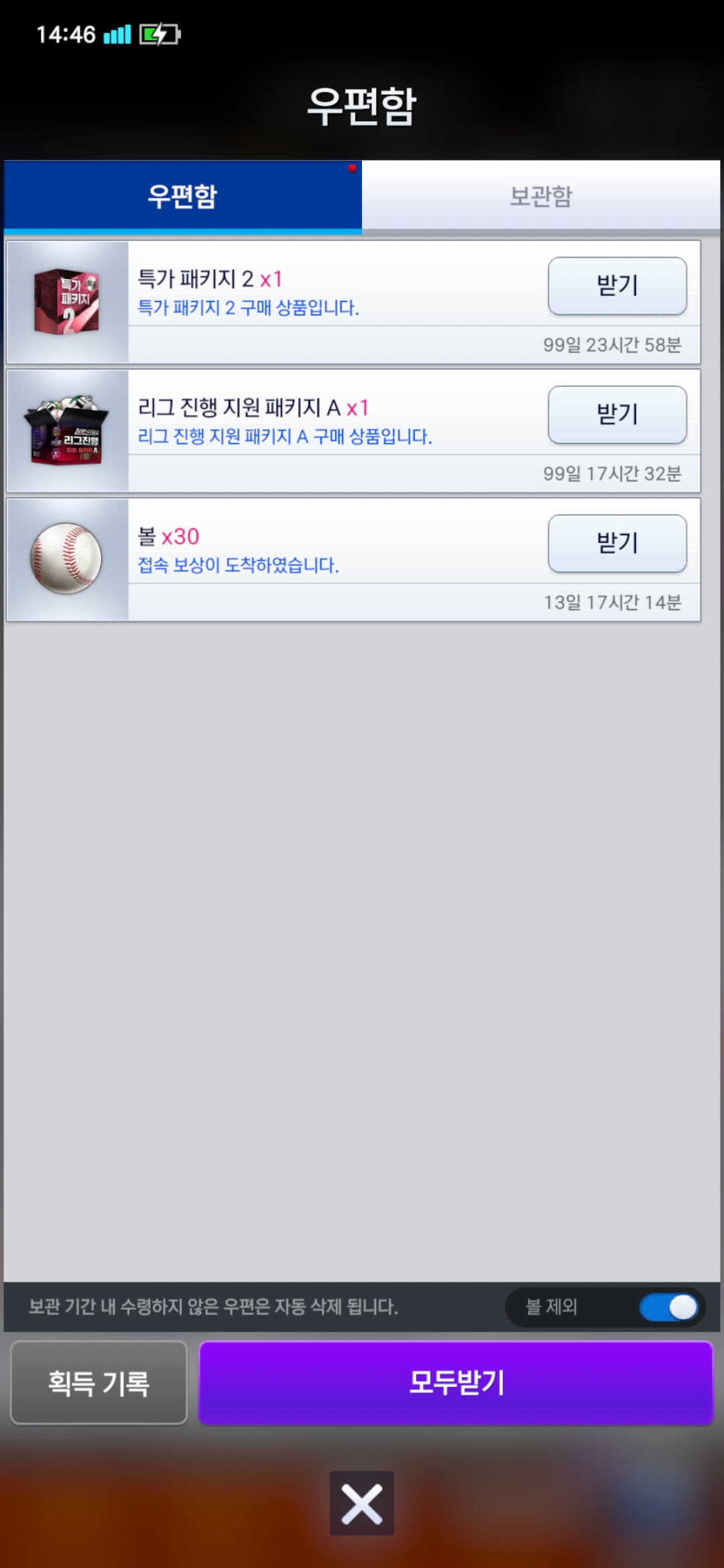Receive the 볼 x30 reward
Viewport: 724px width, 1568px height.
pos(617,543)
